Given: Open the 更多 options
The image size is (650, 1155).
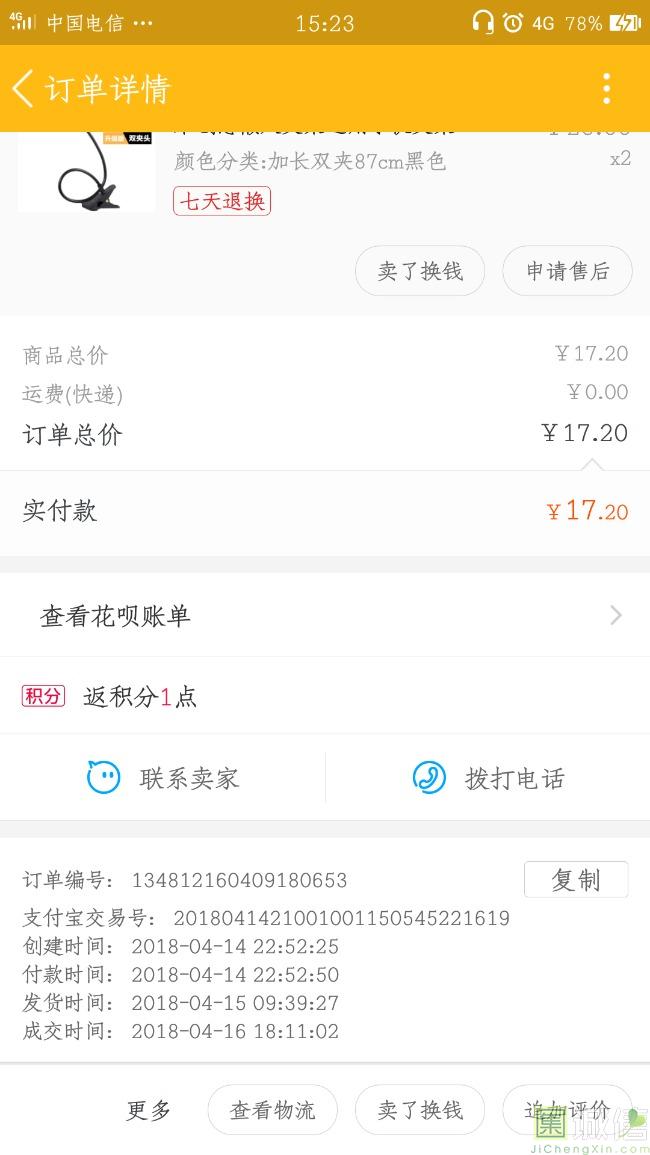Looking at the screenshot, I should coord(149,1110).
